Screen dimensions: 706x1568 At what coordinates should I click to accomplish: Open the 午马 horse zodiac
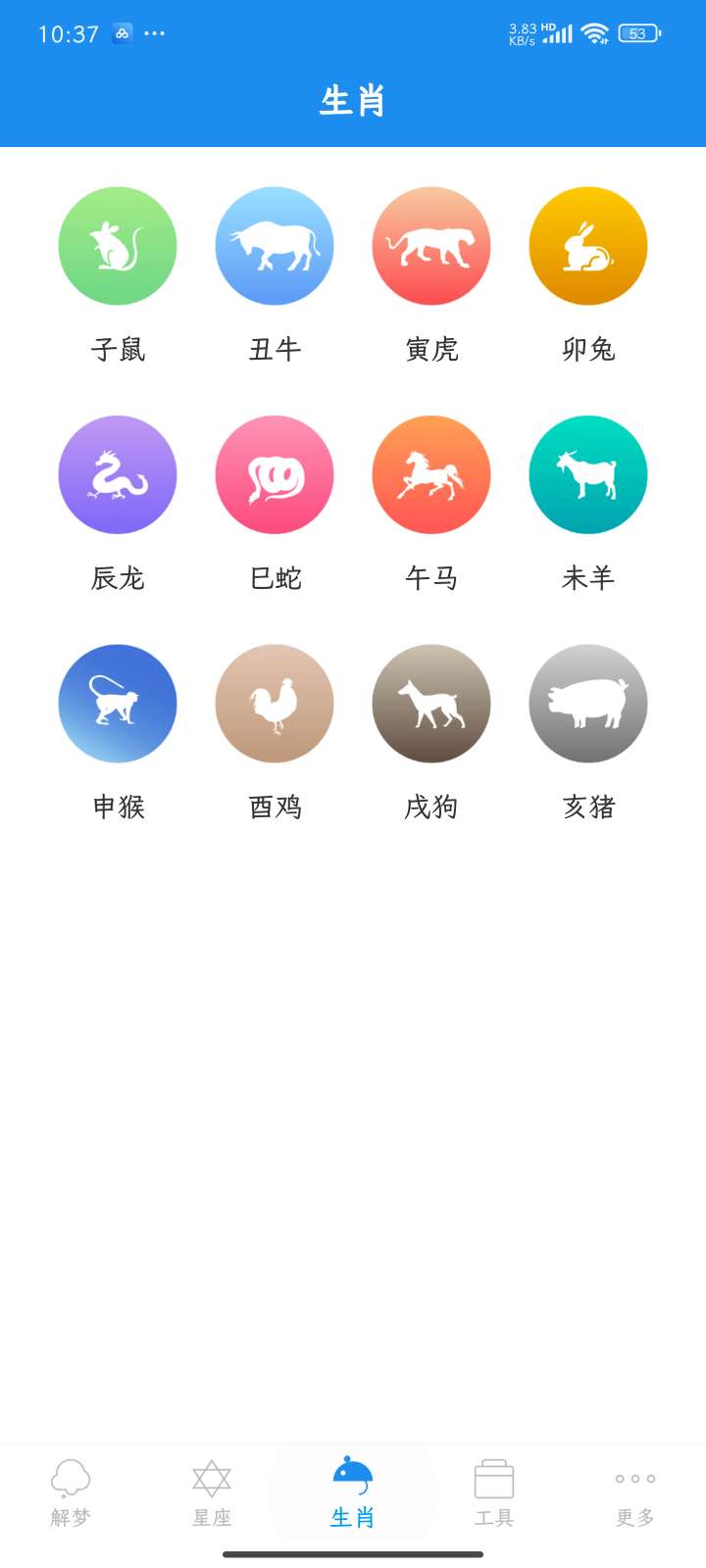431,475
